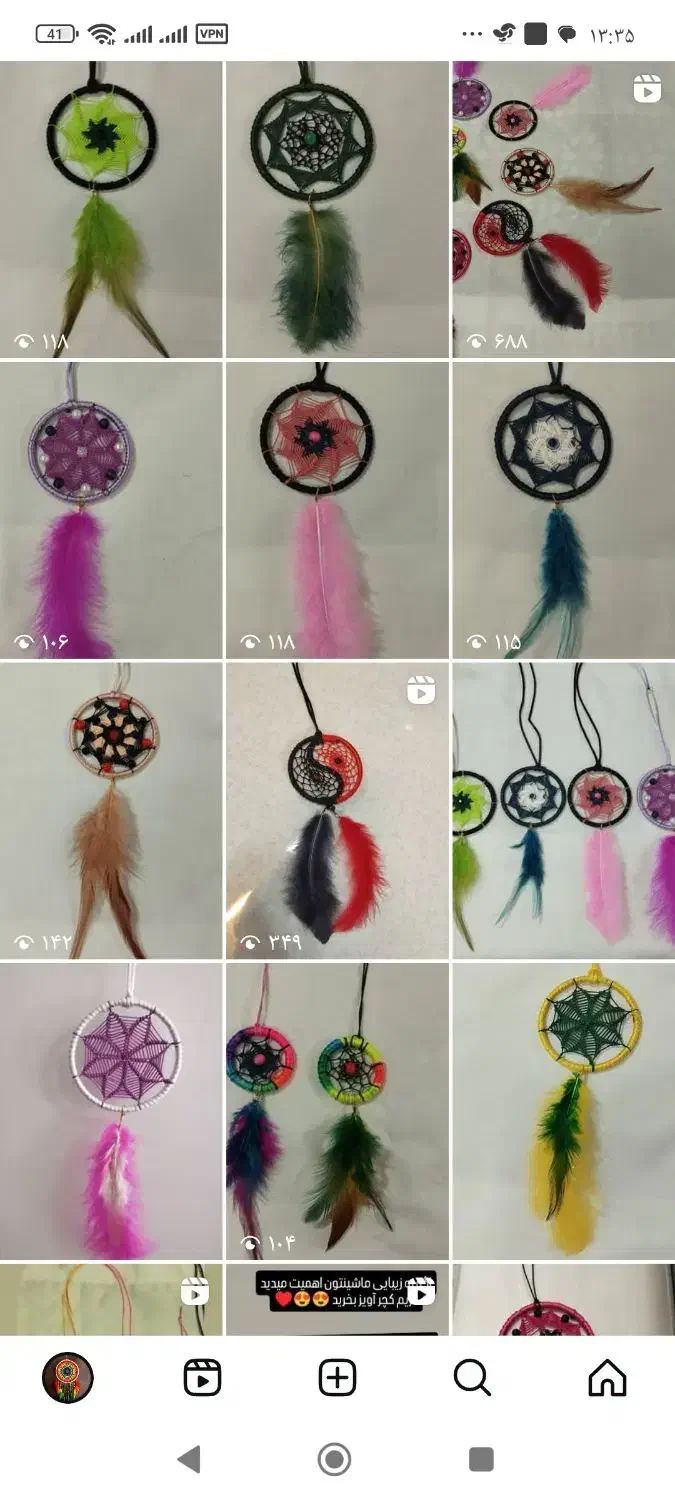This screenshot has height=1500, width=675.
Task: Open the blue feather dreamcatcher with 115 views
Action: pyautogui.click(x=563, y=510)
